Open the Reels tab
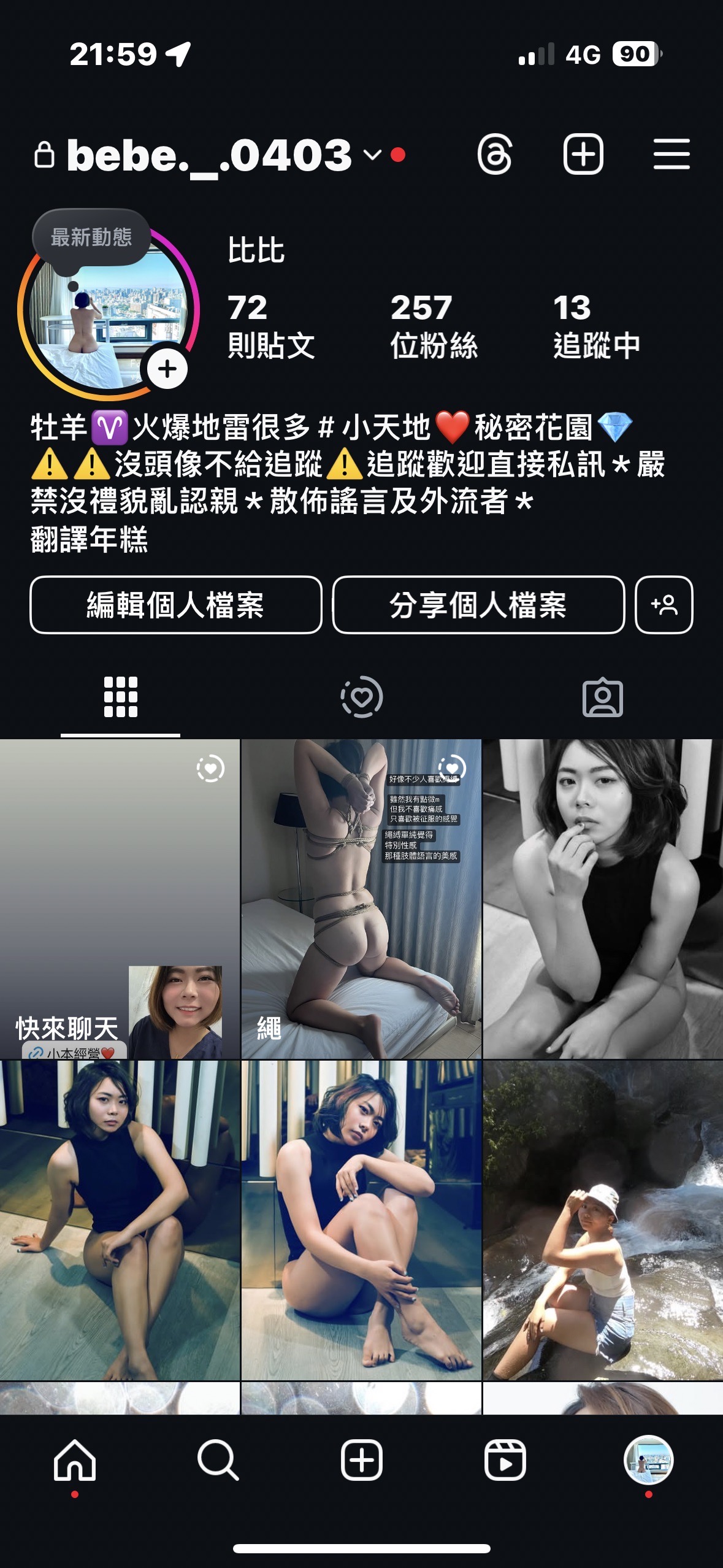Viewport: 723px width, 1568px height. click(x=505, y=1461)
